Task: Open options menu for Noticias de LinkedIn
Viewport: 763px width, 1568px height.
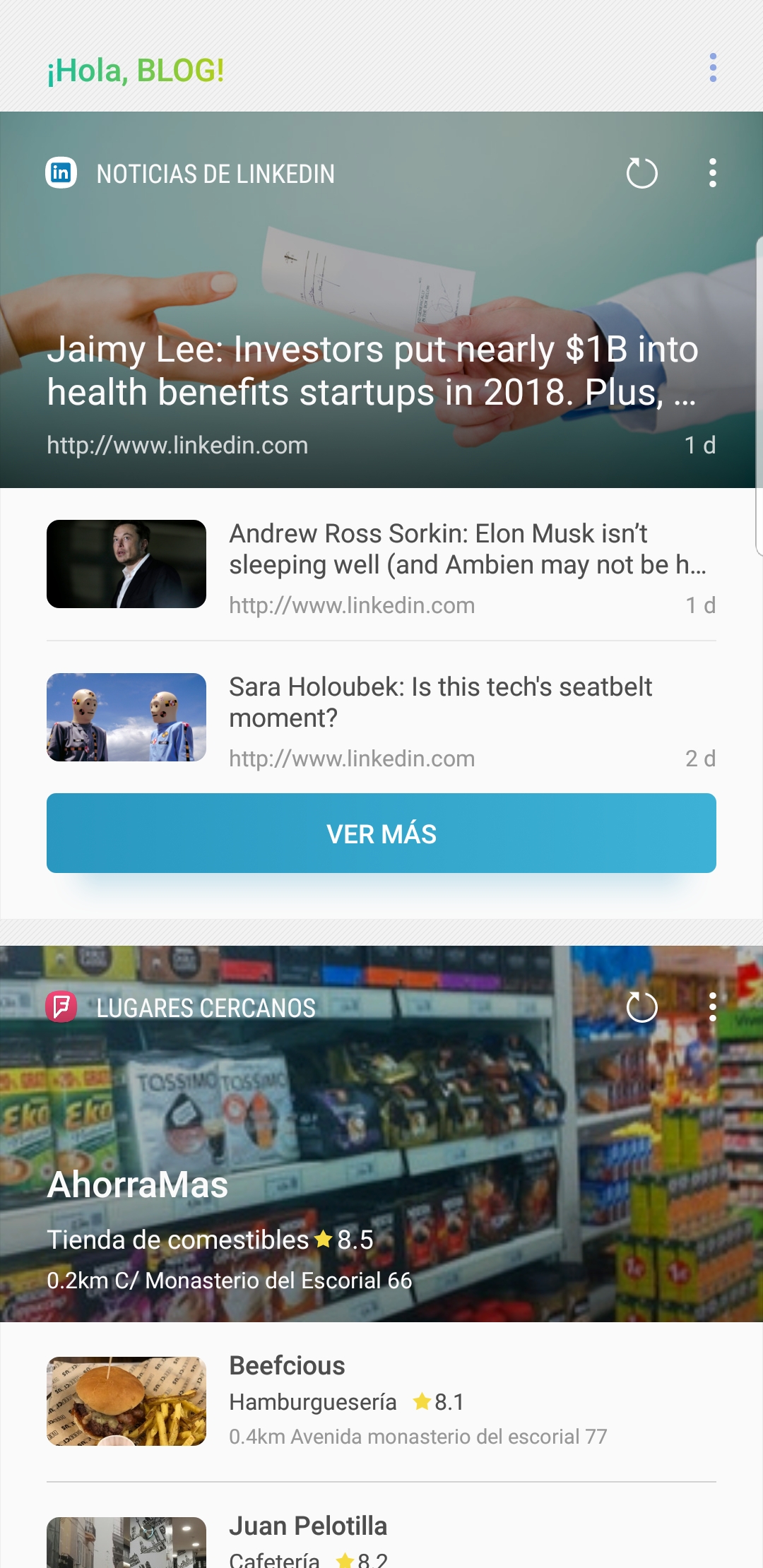Action: pyautogui.click(x=713, y=173)
